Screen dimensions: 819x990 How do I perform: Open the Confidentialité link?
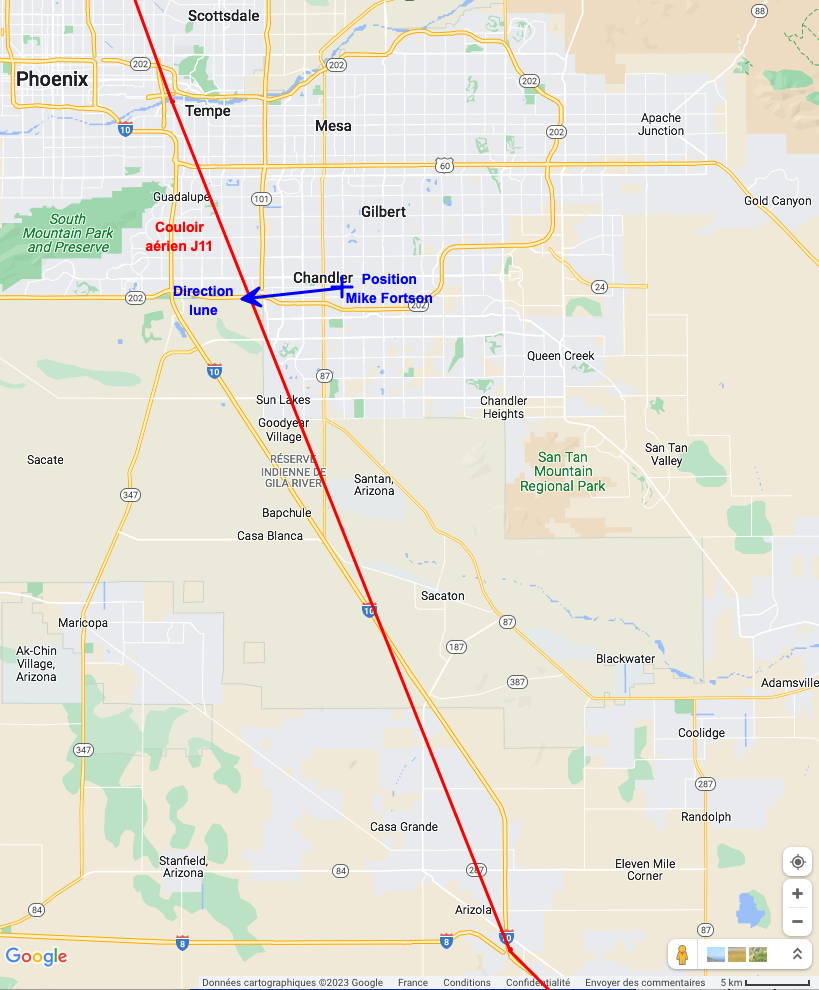[x=538, y=983]
